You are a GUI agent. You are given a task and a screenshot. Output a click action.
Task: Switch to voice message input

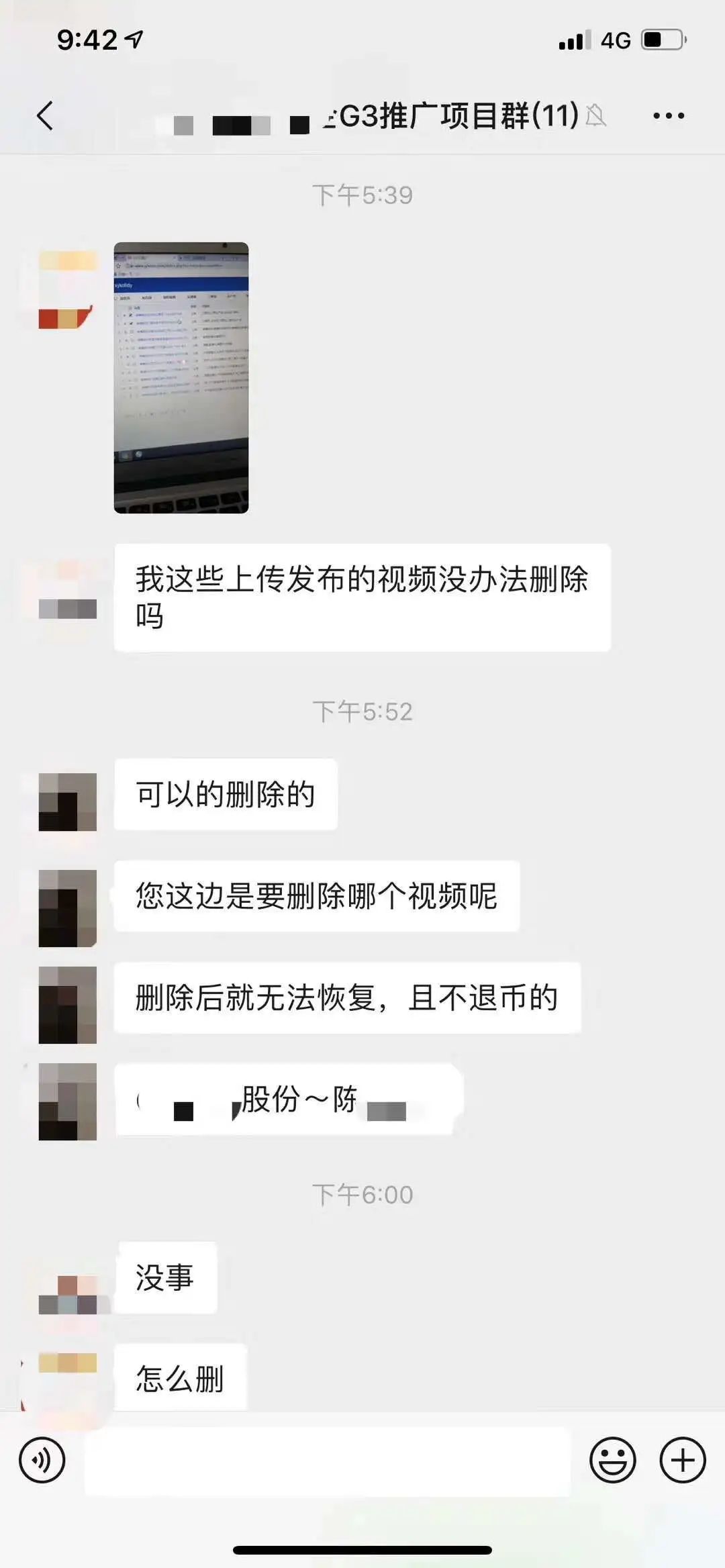[x=42, y=1460]
